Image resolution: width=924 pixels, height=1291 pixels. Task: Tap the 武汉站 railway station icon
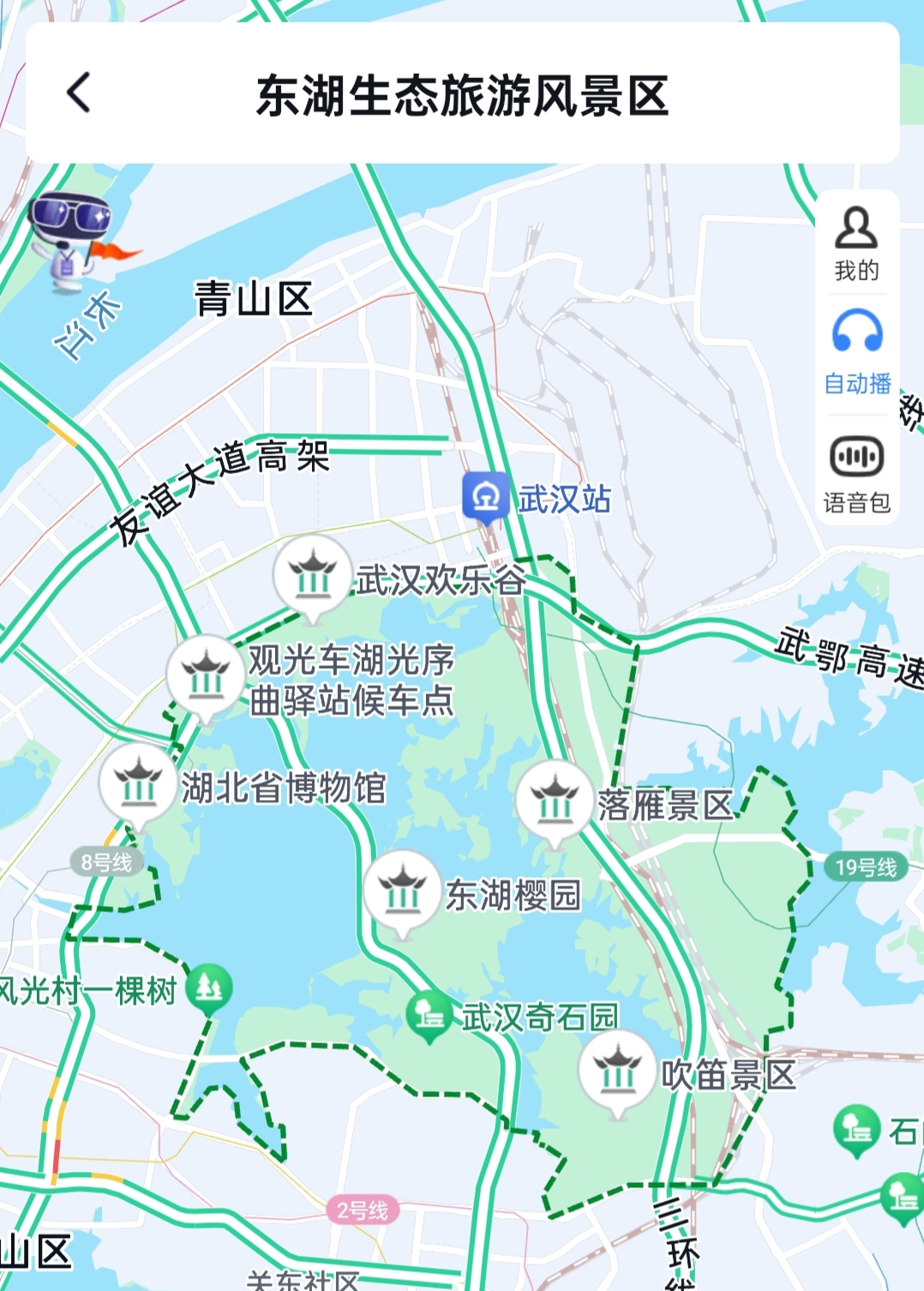482,495
